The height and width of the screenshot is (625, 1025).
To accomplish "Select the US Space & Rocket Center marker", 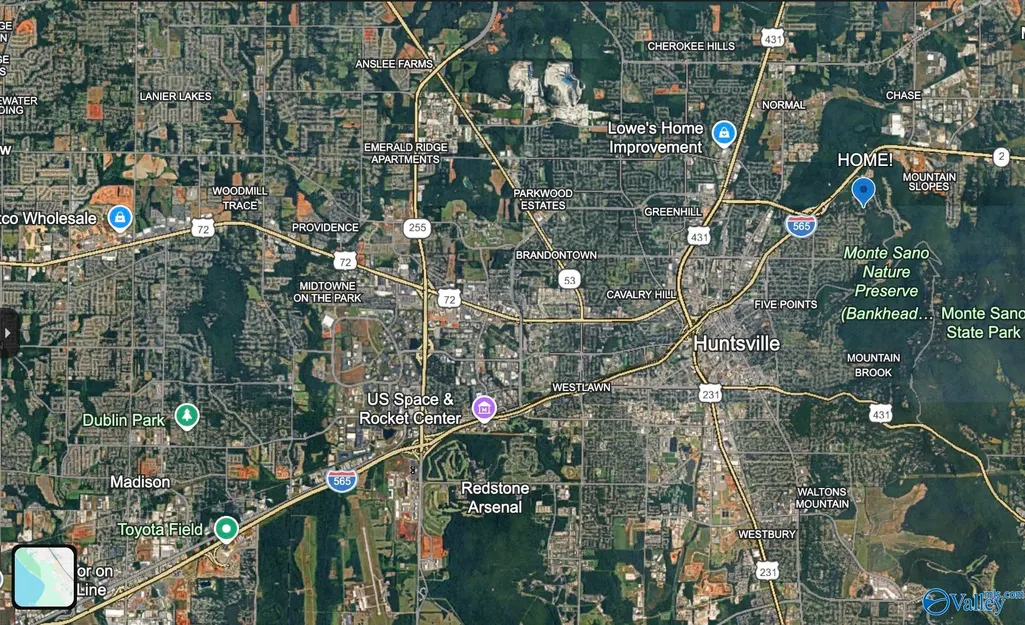I will click(484, 409).
